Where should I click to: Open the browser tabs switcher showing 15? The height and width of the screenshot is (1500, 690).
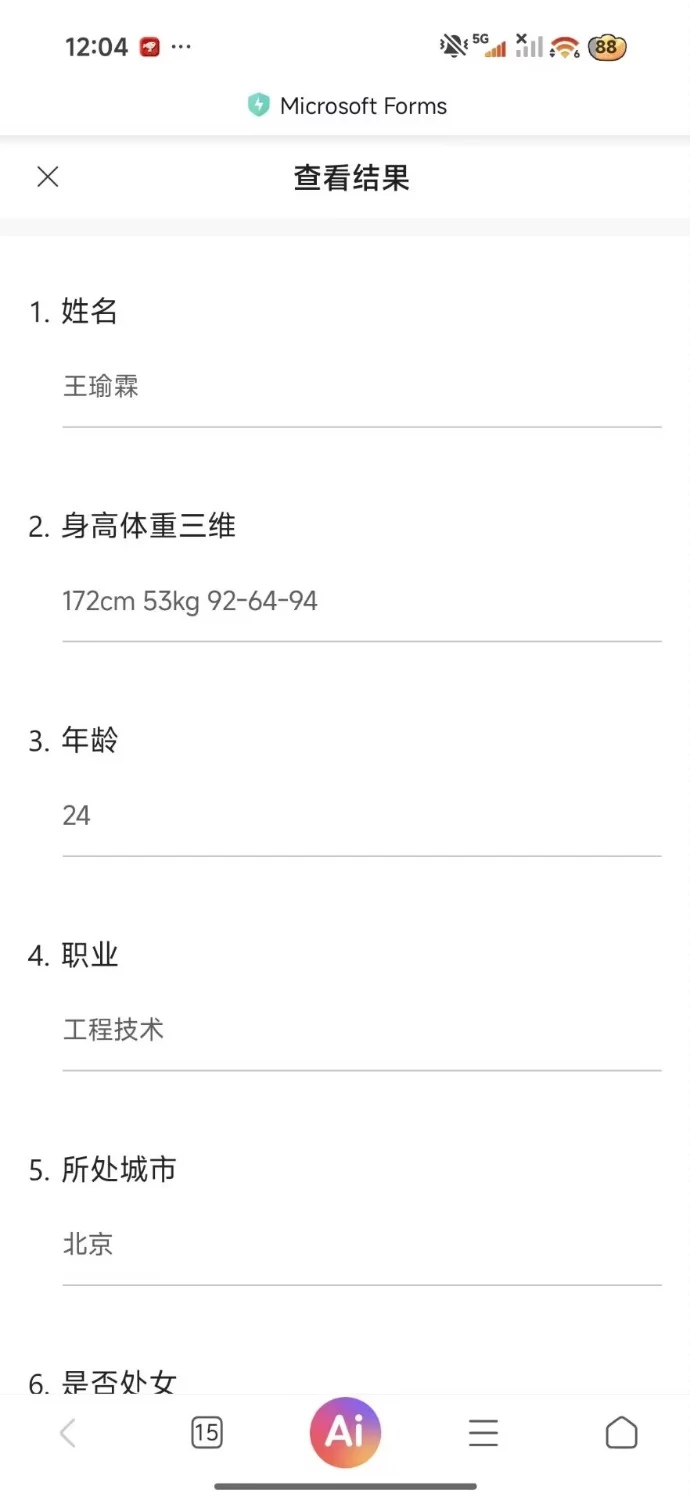coord(206,1433)
